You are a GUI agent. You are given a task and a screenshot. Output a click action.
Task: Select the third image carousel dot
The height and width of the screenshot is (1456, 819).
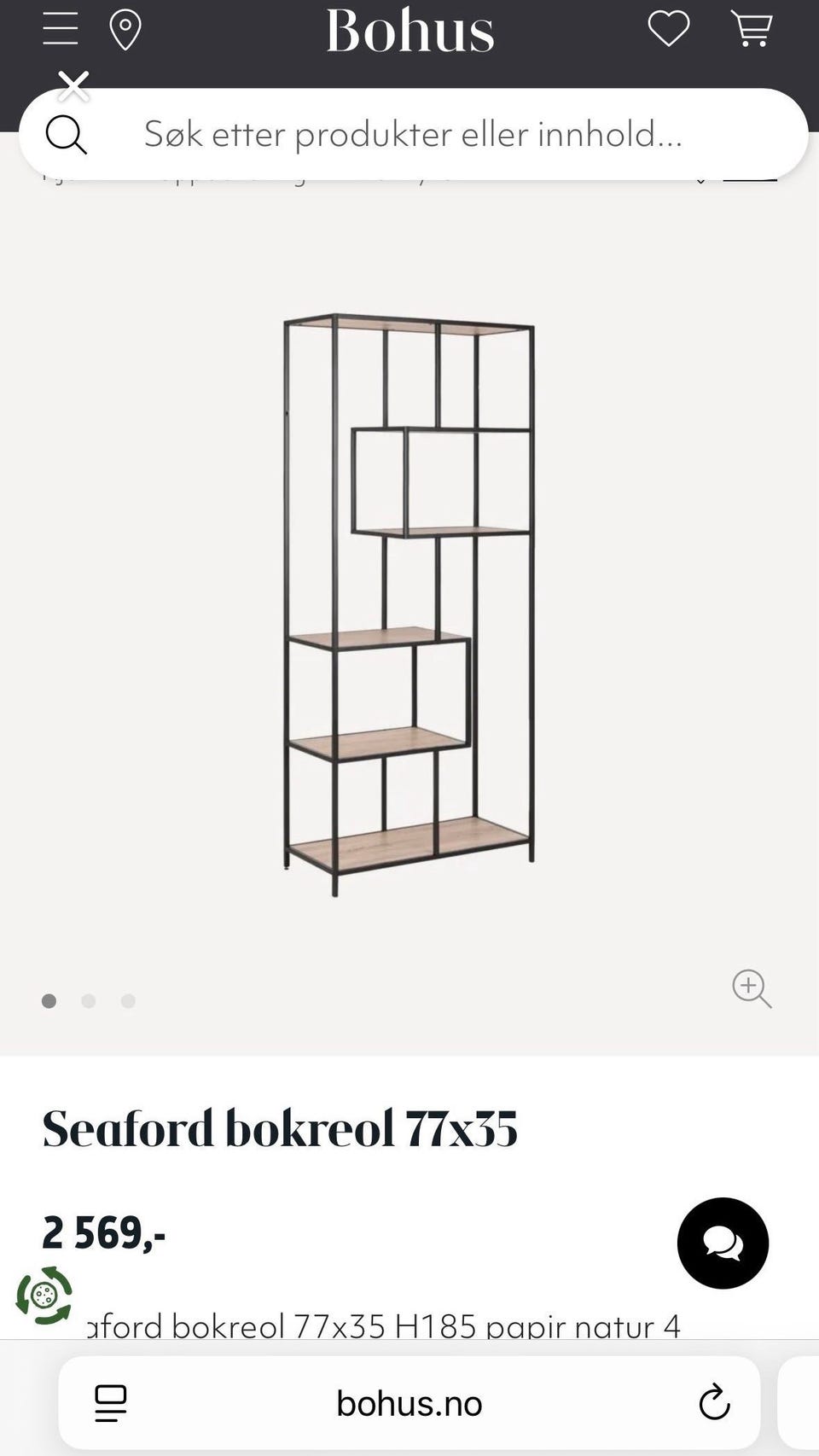point(127,1000)
